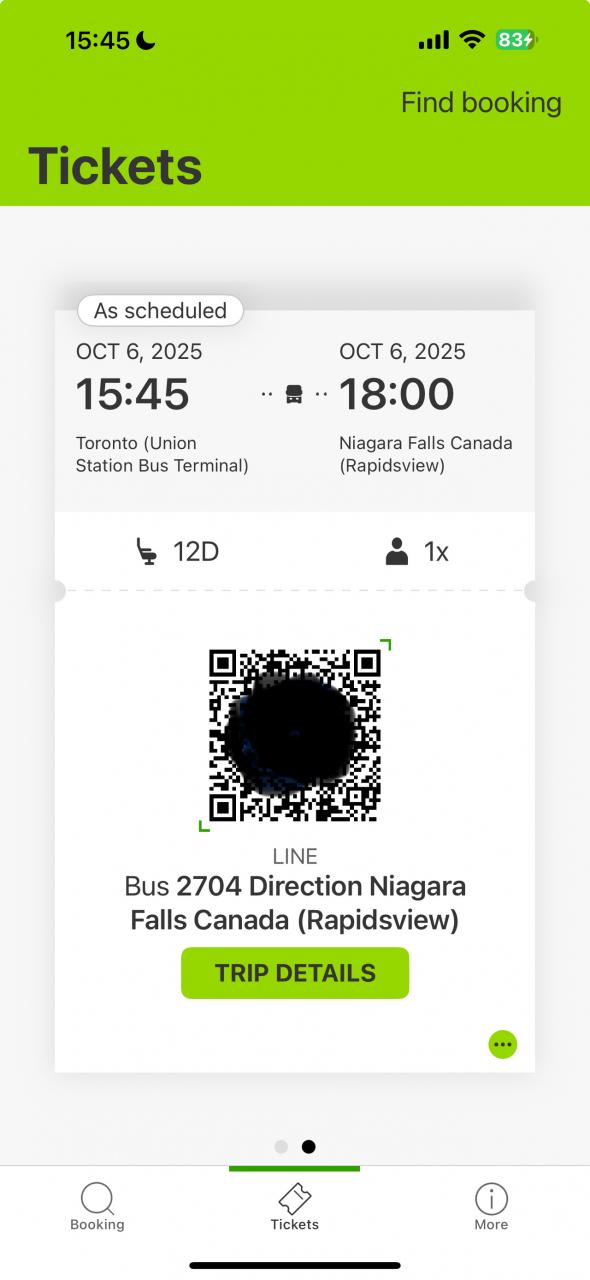The height and width of the screenshot is (1280, 590).
Task: Switch to the Booking tab
Action: (97, 1206)
